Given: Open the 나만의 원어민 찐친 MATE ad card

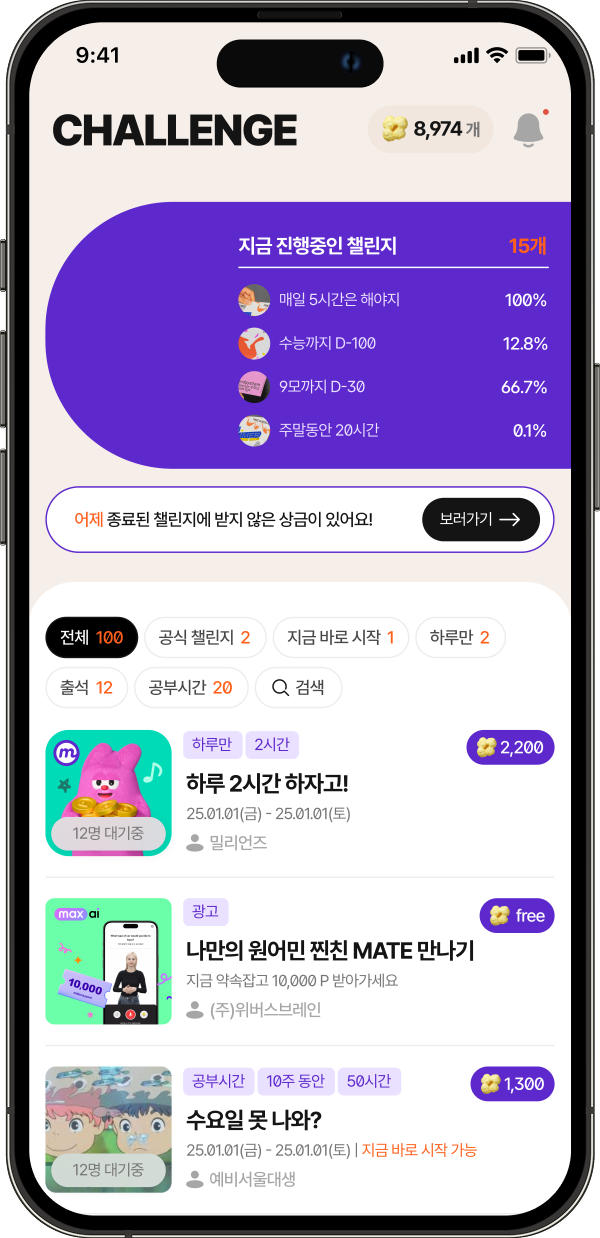Looking at the screenshot, I should (330, 950).
